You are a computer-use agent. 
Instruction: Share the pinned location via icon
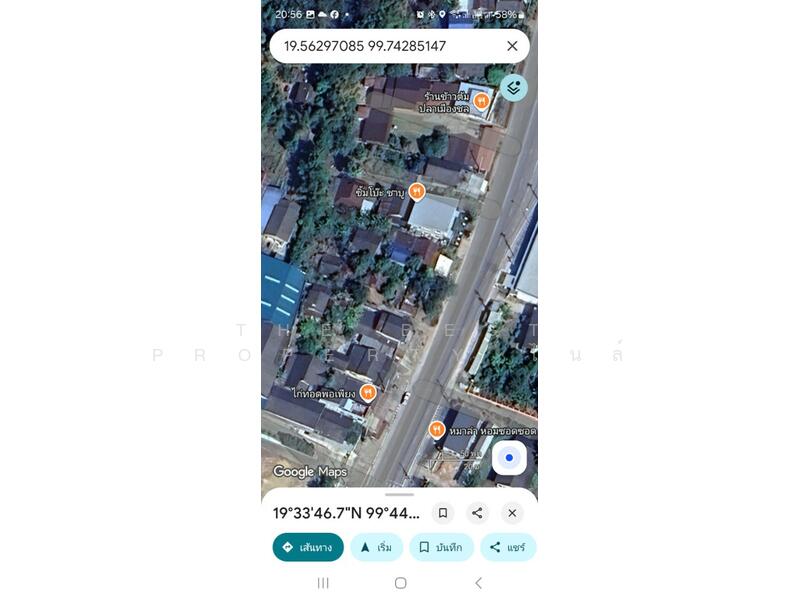point(477,513)
